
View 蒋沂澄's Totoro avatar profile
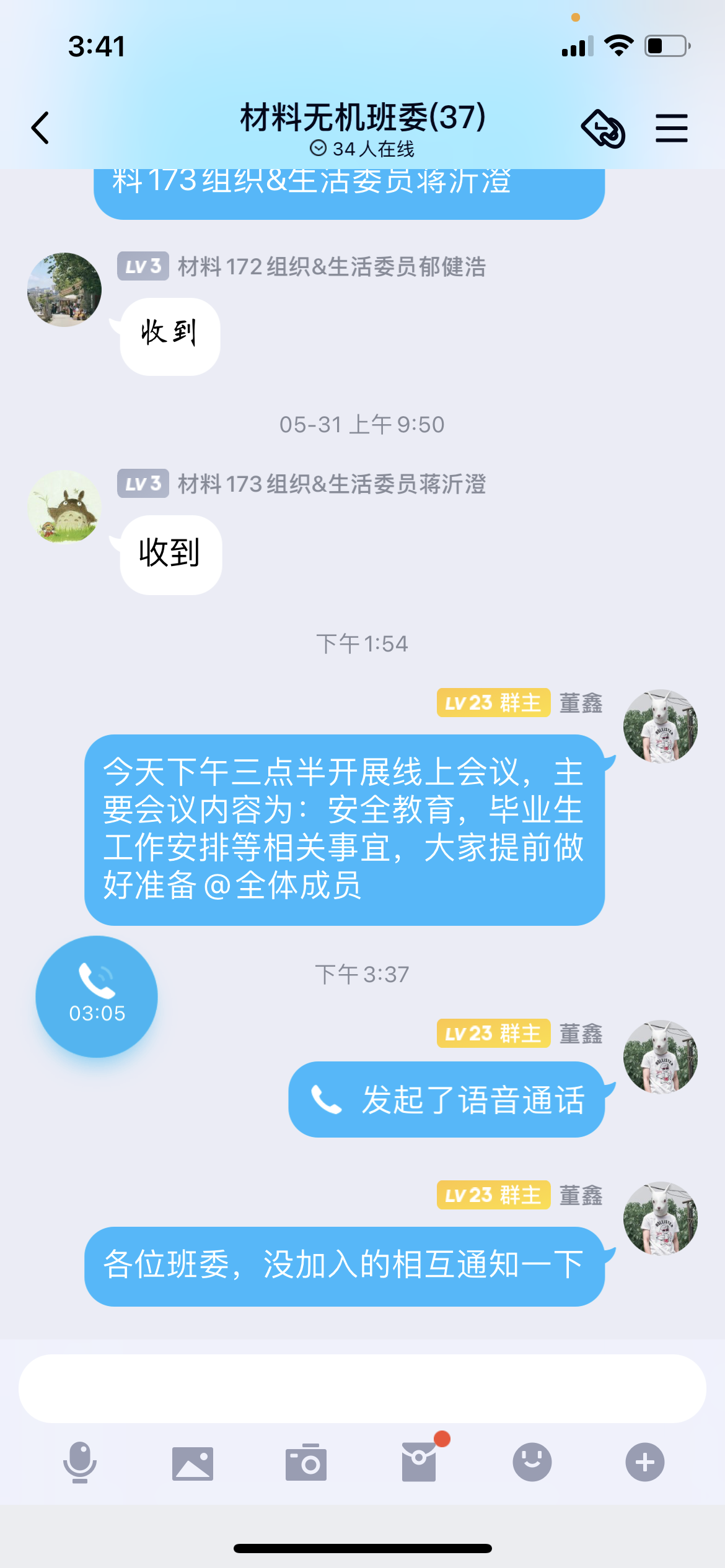[64, 507]
